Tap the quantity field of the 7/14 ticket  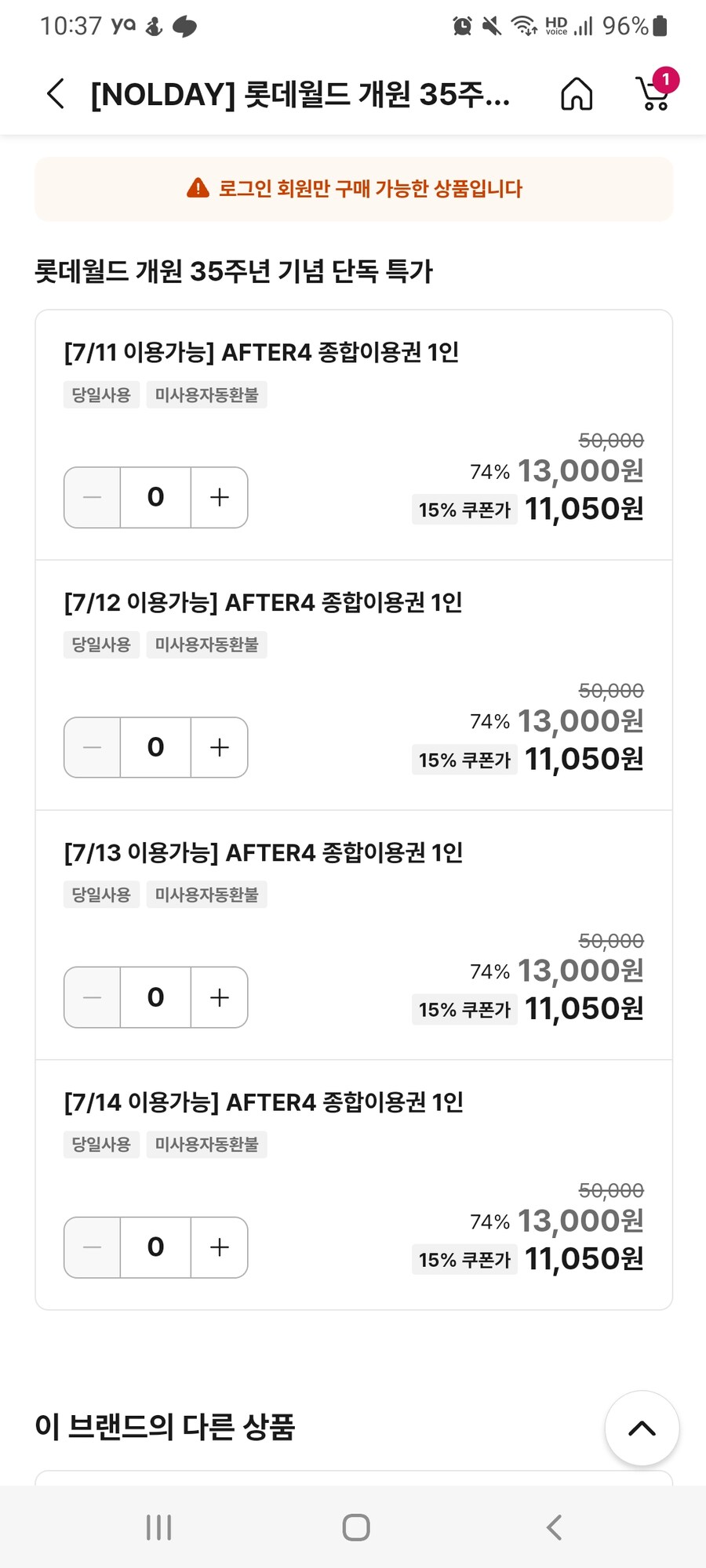point(155,1247)
